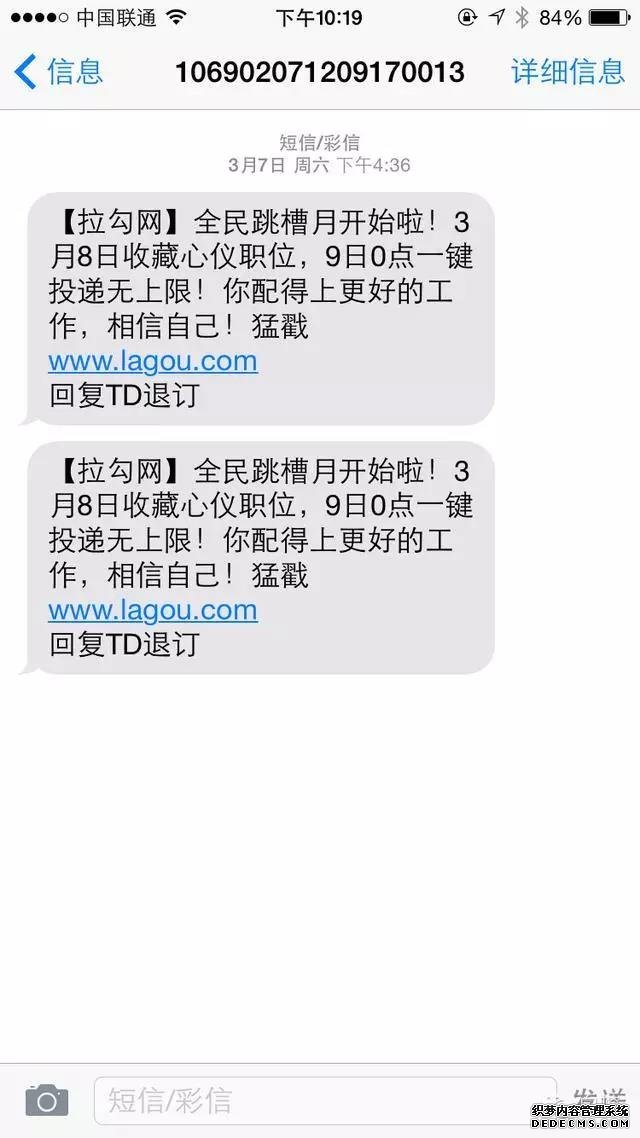The image size is (640, 1138).
Task: Open the www.lagou.com link in first message
Action: [153, 361]
